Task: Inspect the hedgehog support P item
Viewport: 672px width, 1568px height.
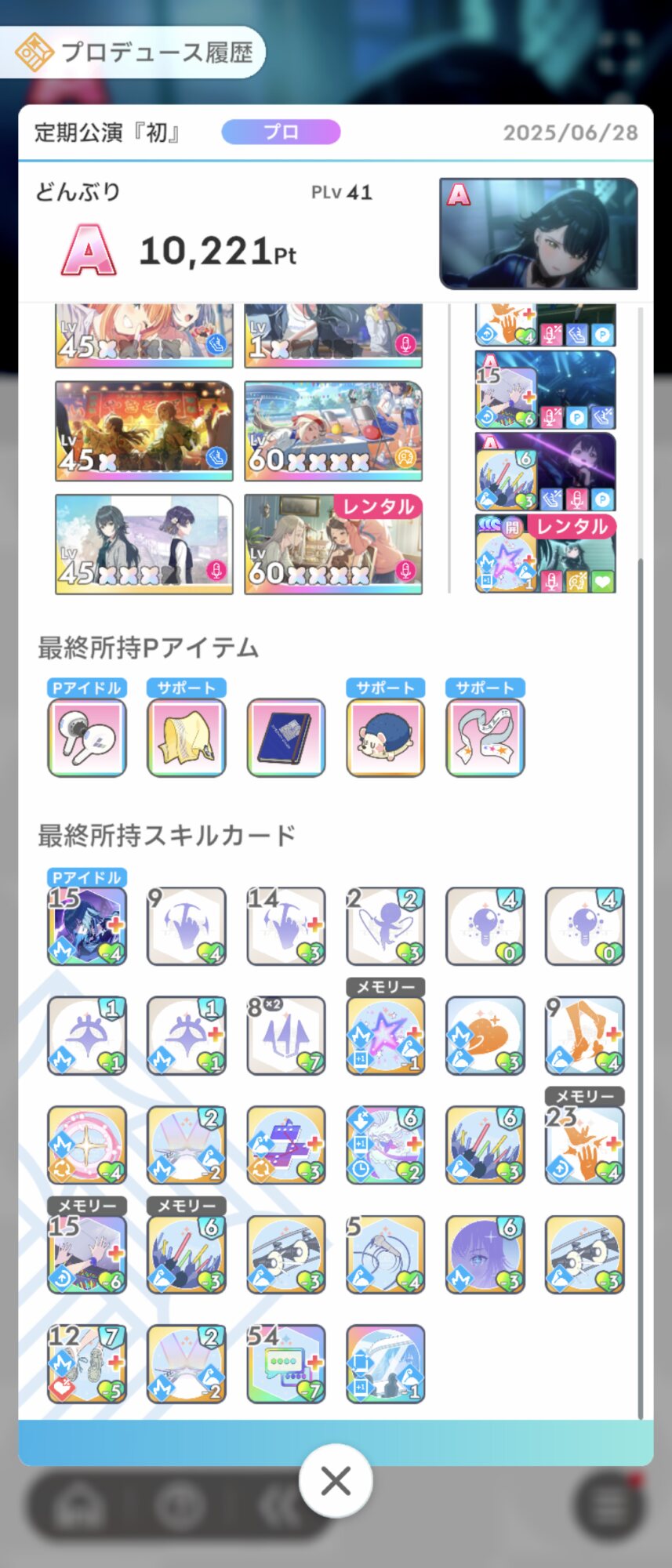Action: pyautogui.click(x=386, y=737)
